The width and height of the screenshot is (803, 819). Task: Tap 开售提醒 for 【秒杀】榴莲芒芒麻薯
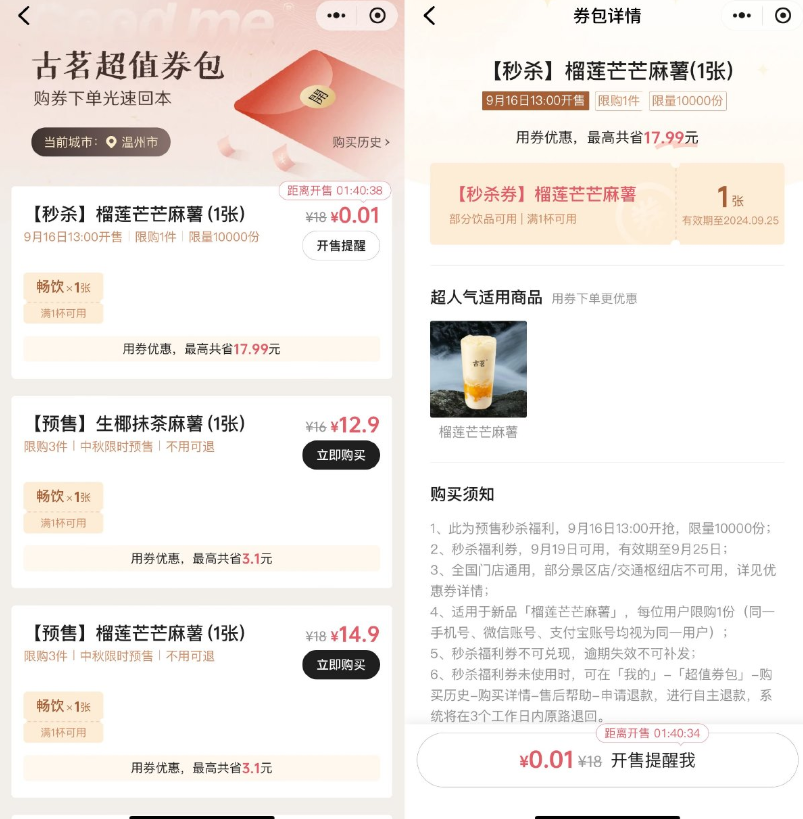341,246
